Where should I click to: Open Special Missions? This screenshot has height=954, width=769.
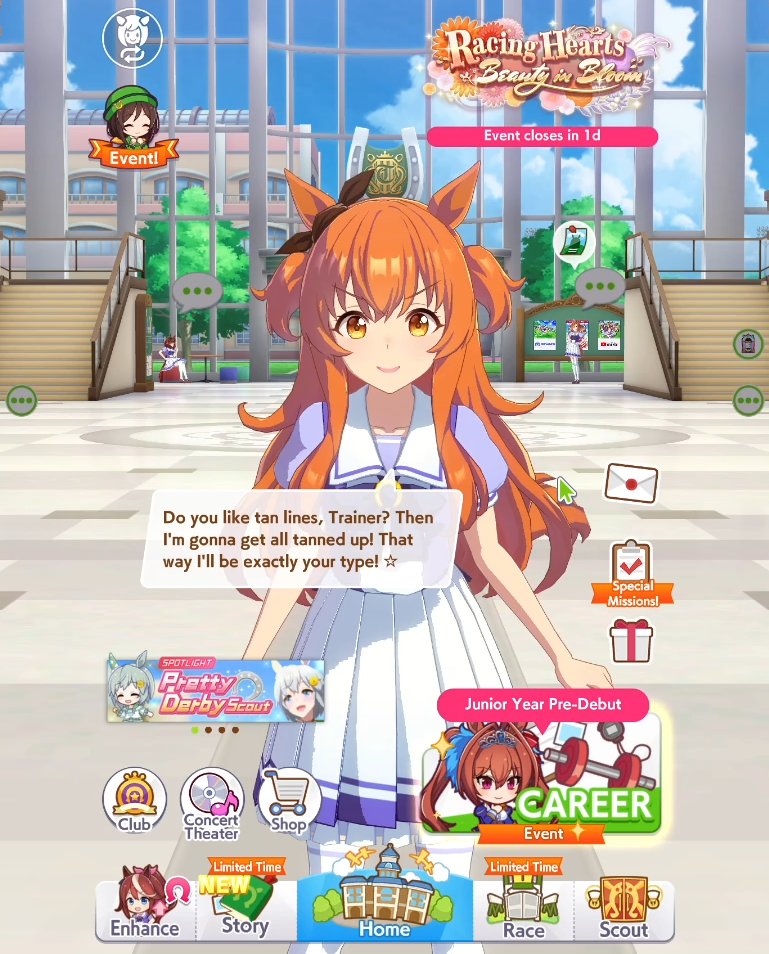631,575
